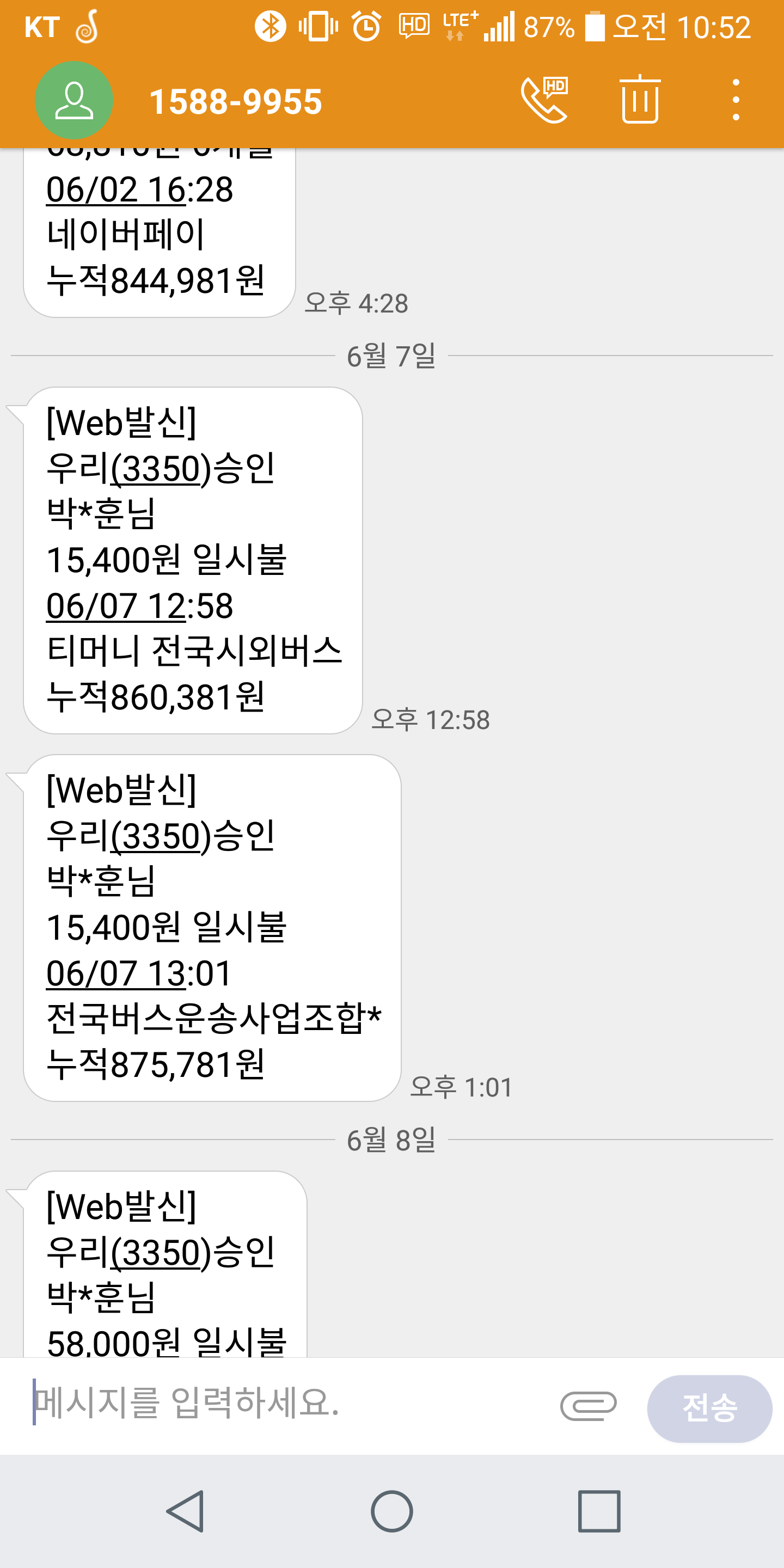Tap the 전송 send button

tap(709, 1408)
